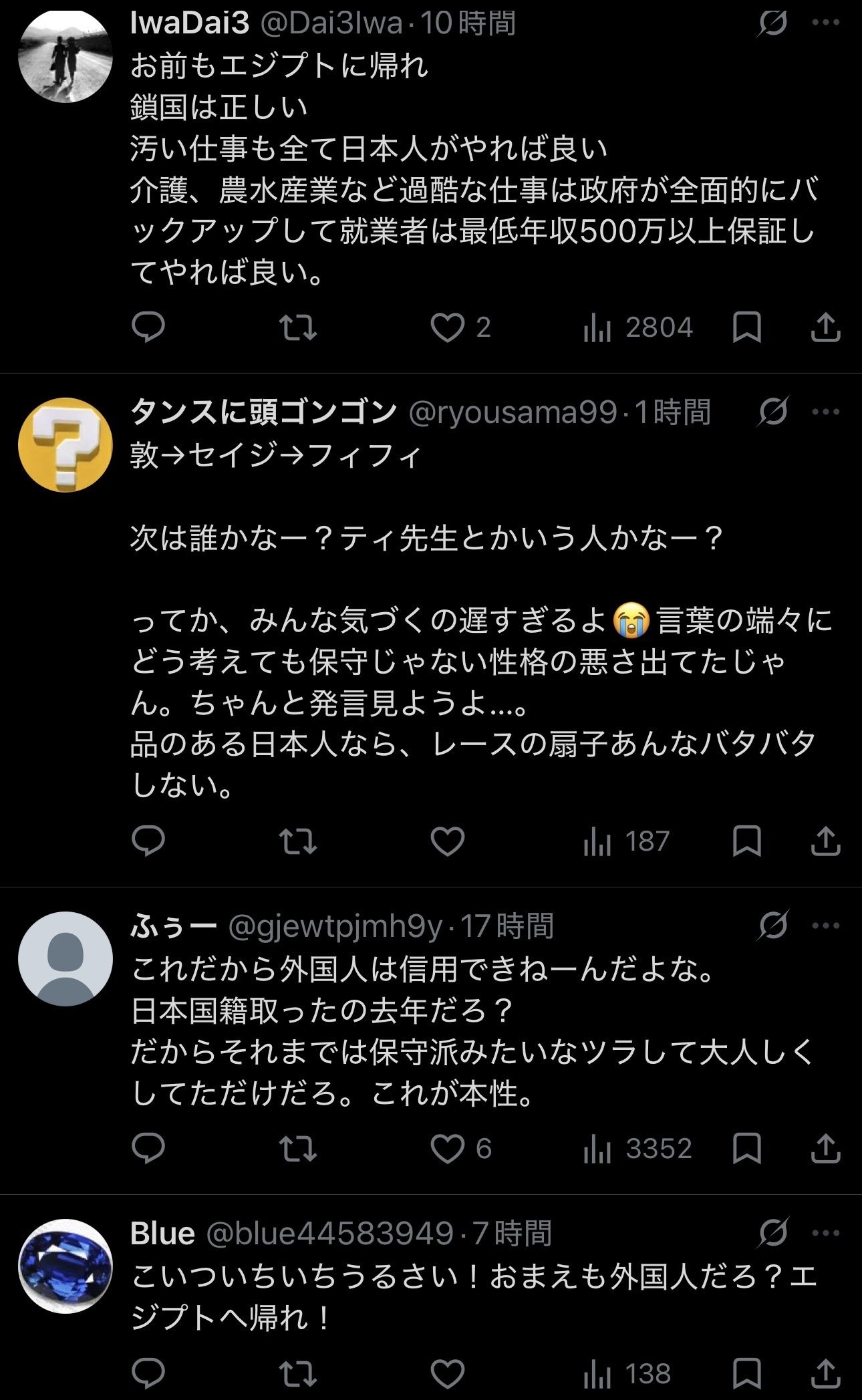The image size is (862, 1400).
Task: Open ふぅー's profile avatar
Action: pyautogui.click(x=65, y=958)
